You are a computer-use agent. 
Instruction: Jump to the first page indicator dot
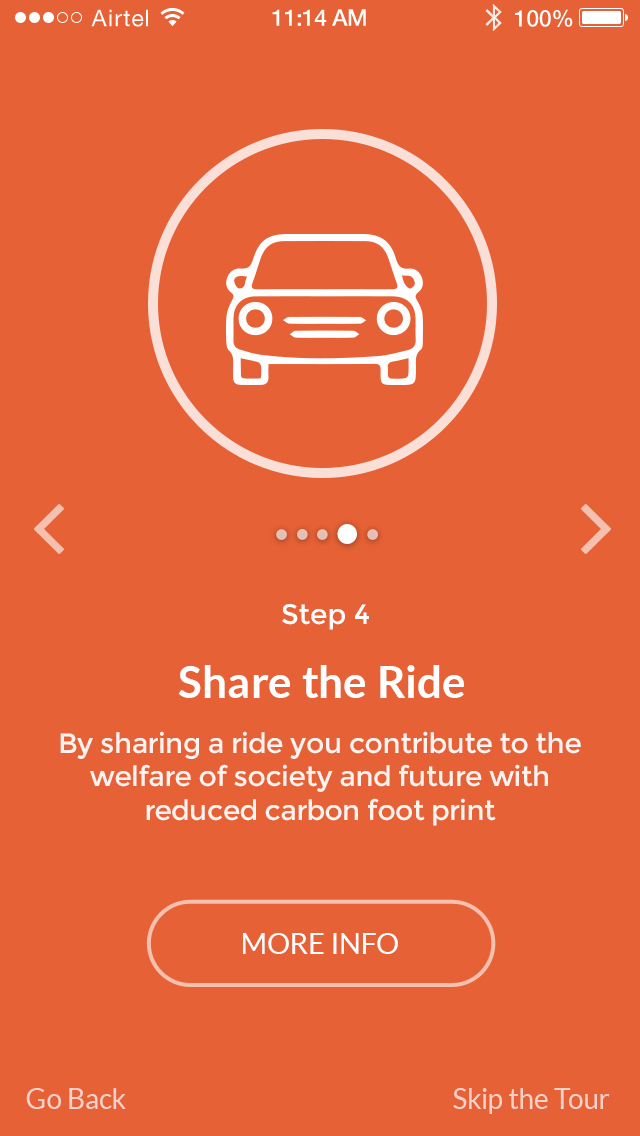coord(281,535)
